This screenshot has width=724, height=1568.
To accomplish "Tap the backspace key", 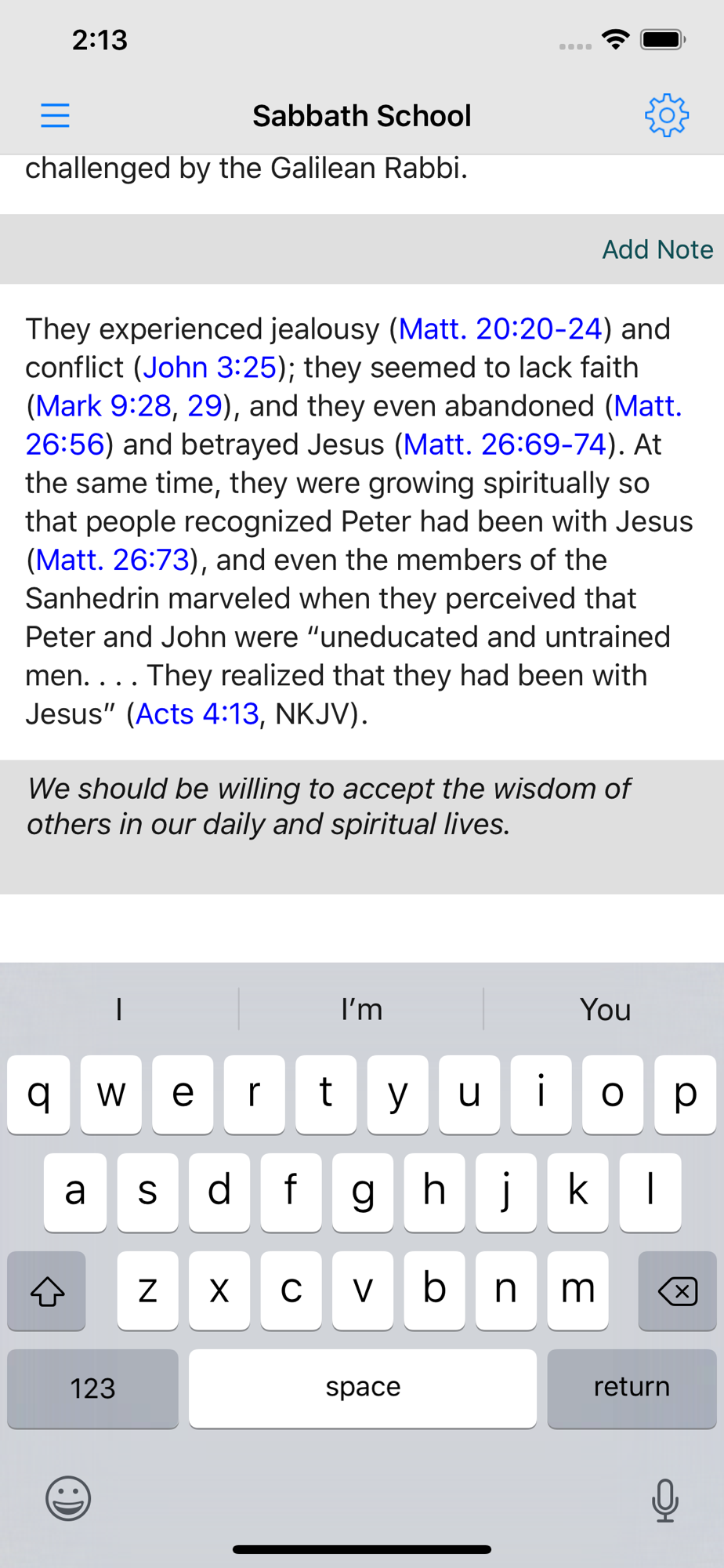I will click(x=677, y=1290).
